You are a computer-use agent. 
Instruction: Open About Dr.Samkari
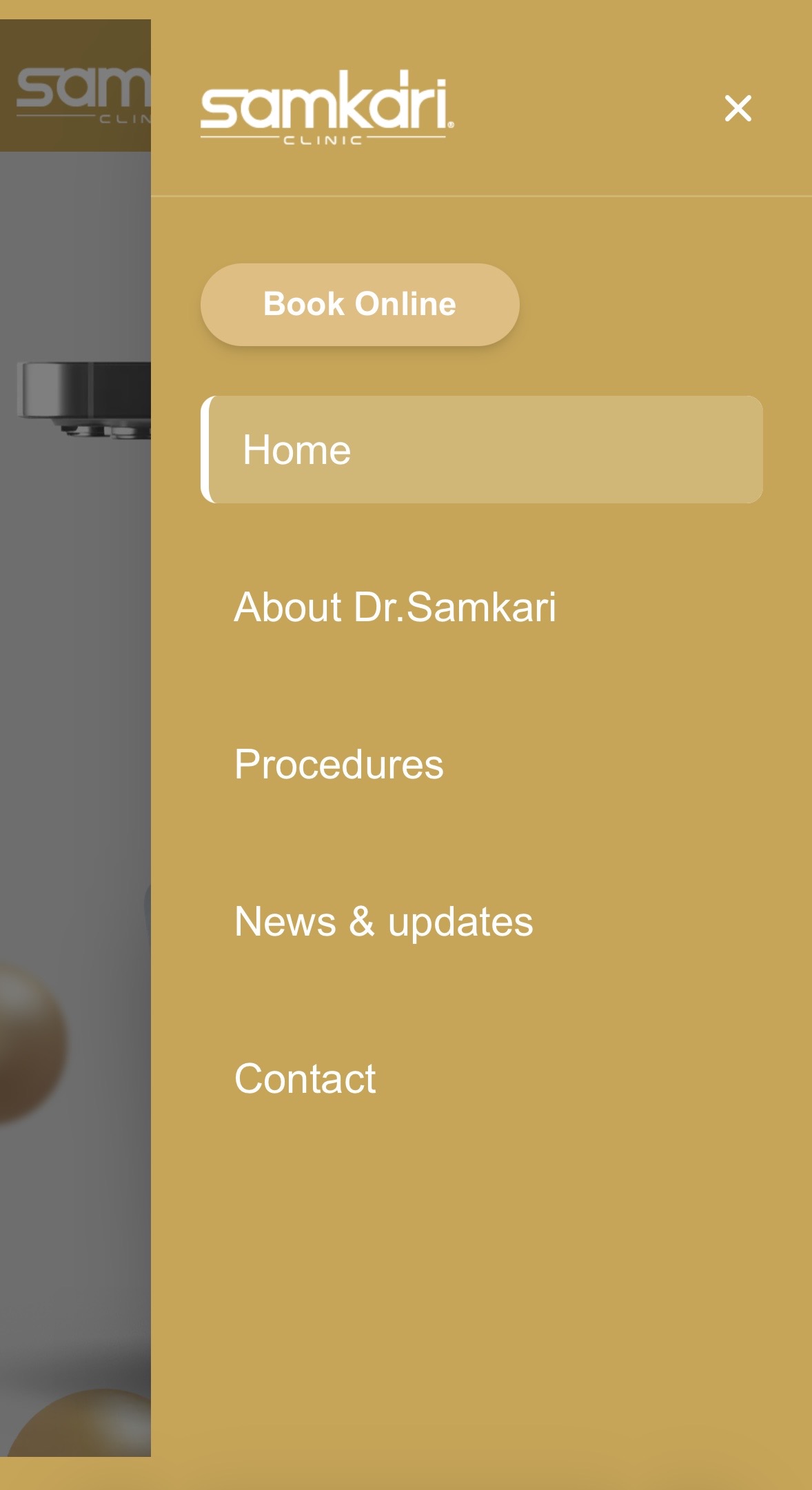coord(395,607)
